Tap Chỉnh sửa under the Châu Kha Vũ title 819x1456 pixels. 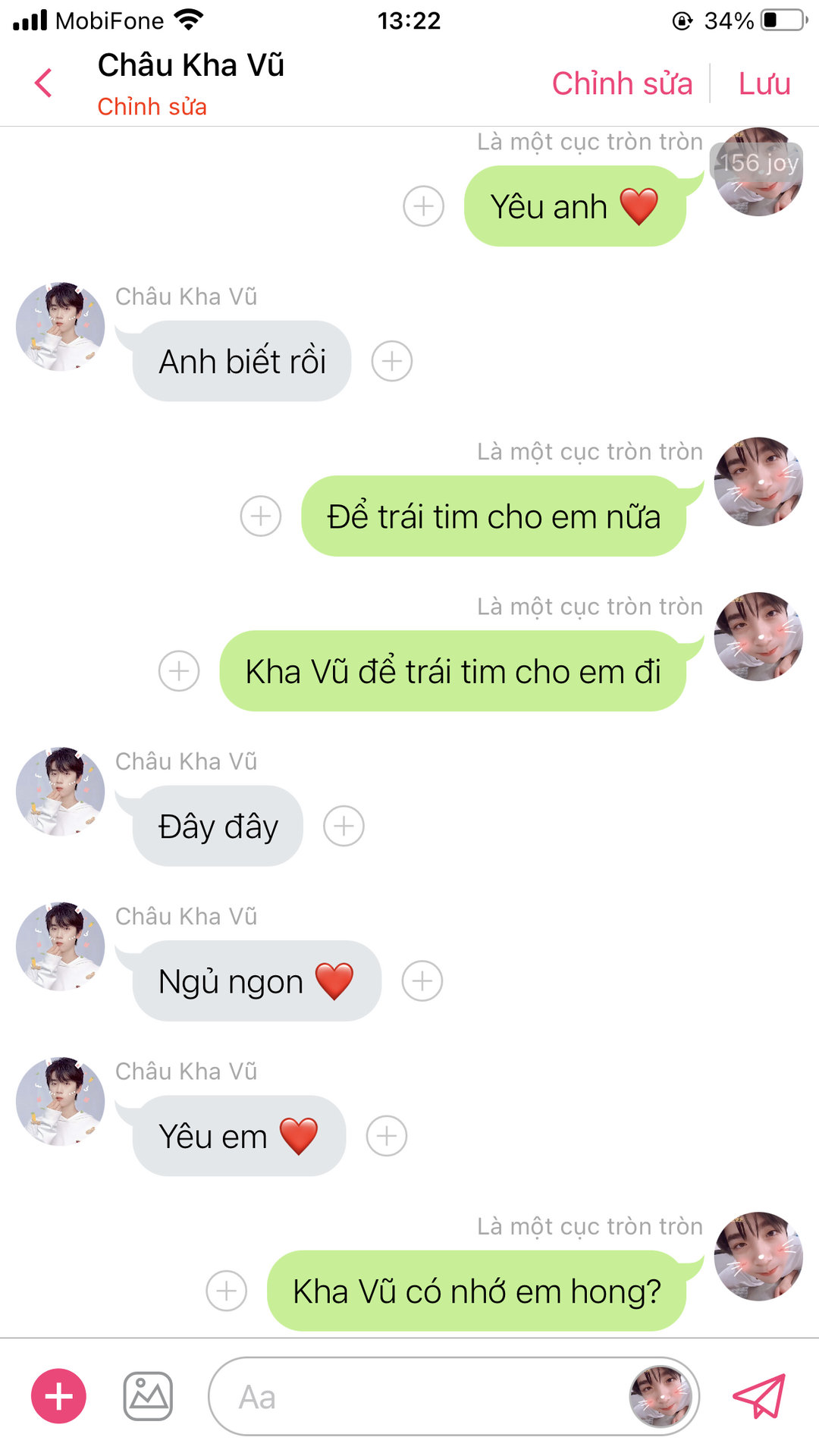click(x=152, y=107)
